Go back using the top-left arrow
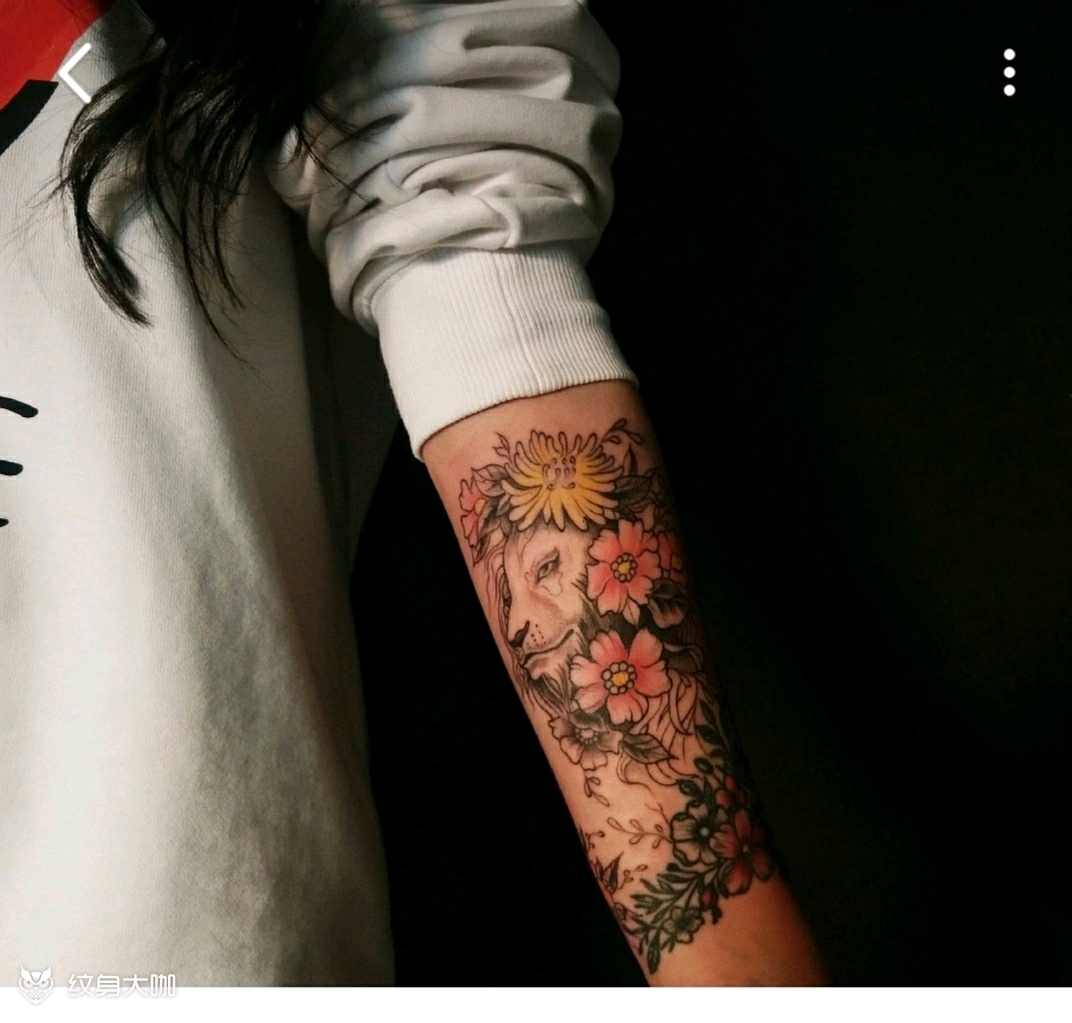Image resolution: width=1072 pixels, height=1023 pixels. (x=75, y=73)
